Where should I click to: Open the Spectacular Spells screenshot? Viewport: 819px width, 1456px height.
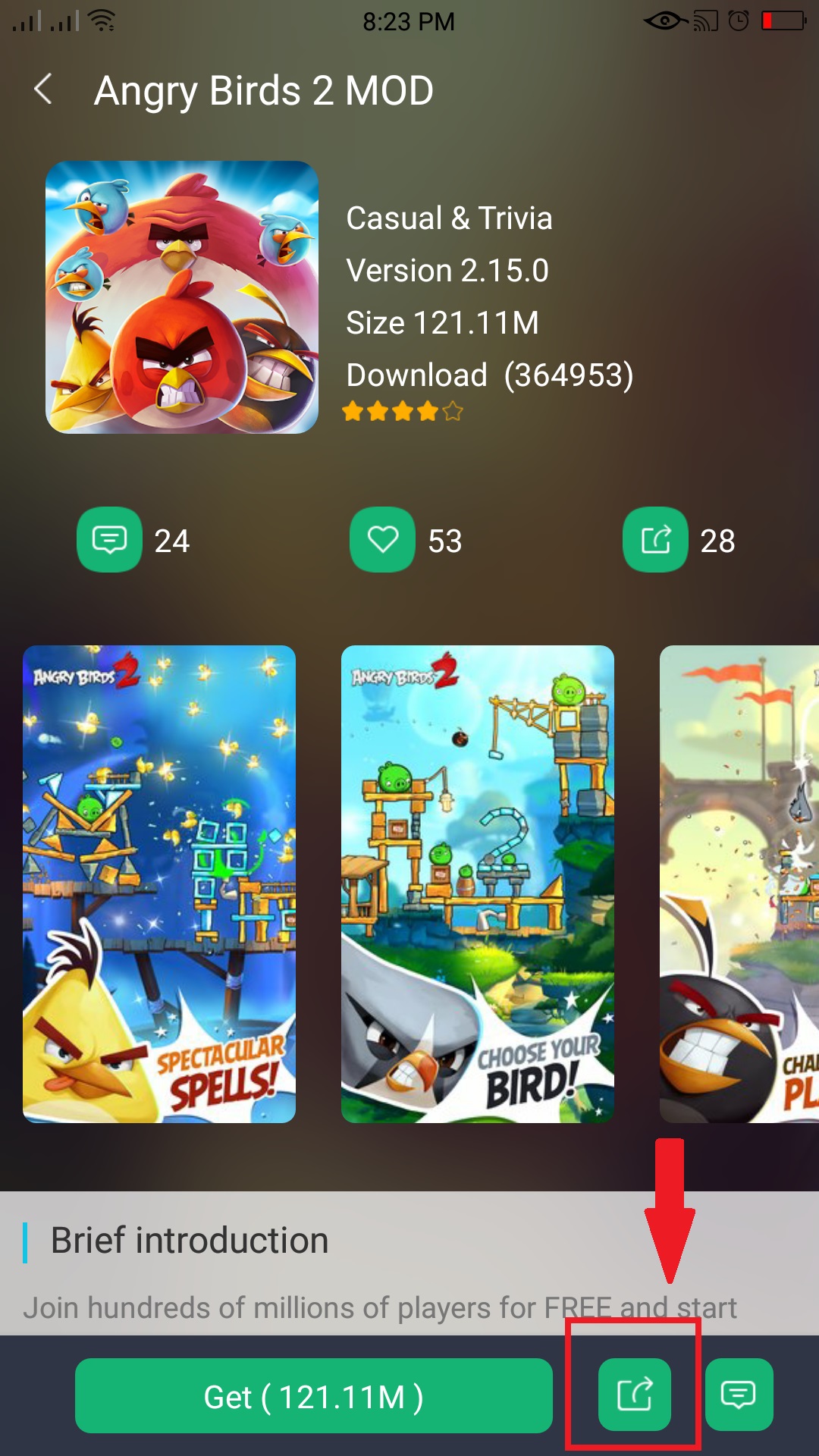(x=159, y=884)
